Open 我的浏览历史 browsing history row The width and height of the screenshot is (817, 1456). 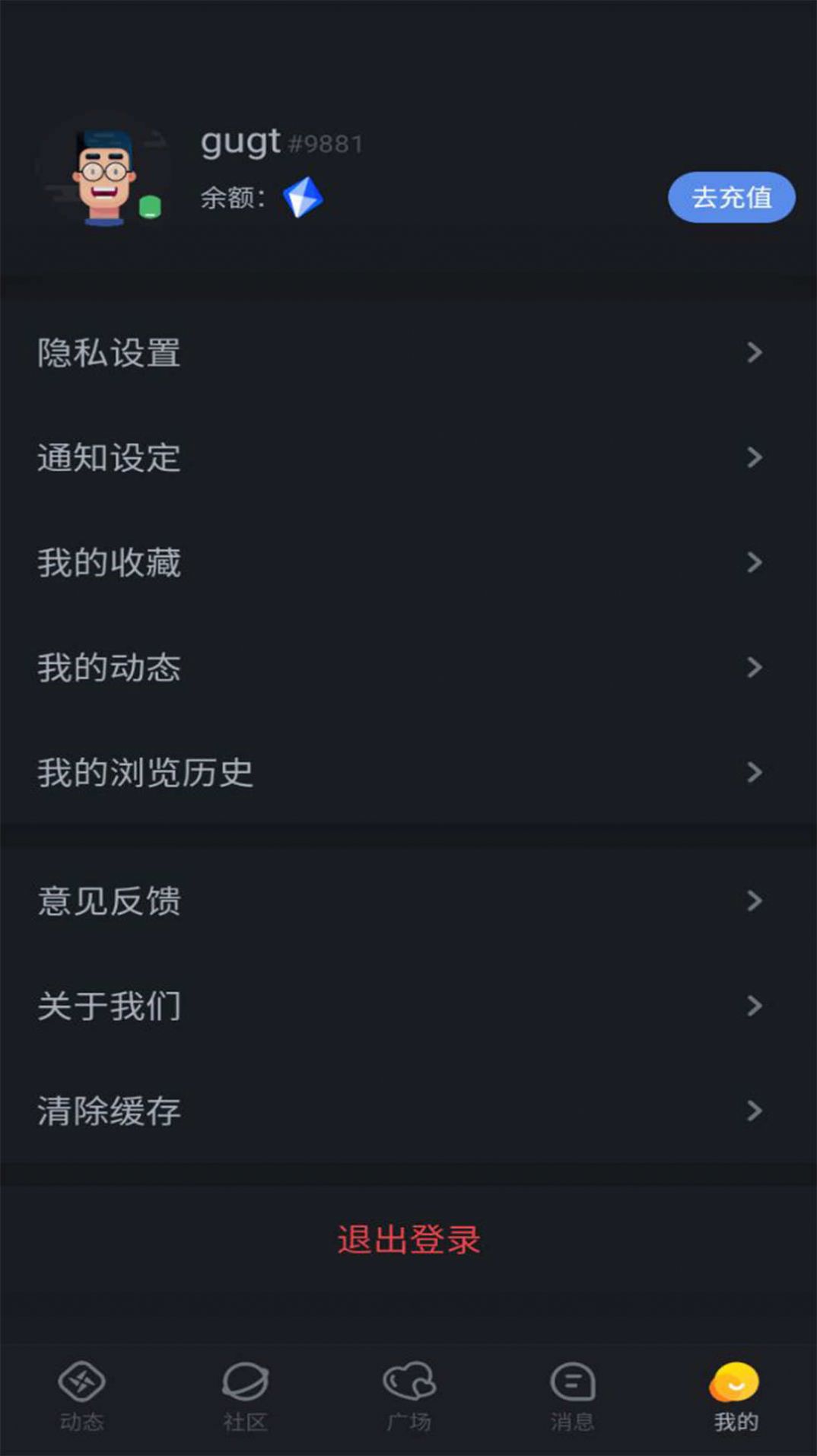tap(147, 773)
